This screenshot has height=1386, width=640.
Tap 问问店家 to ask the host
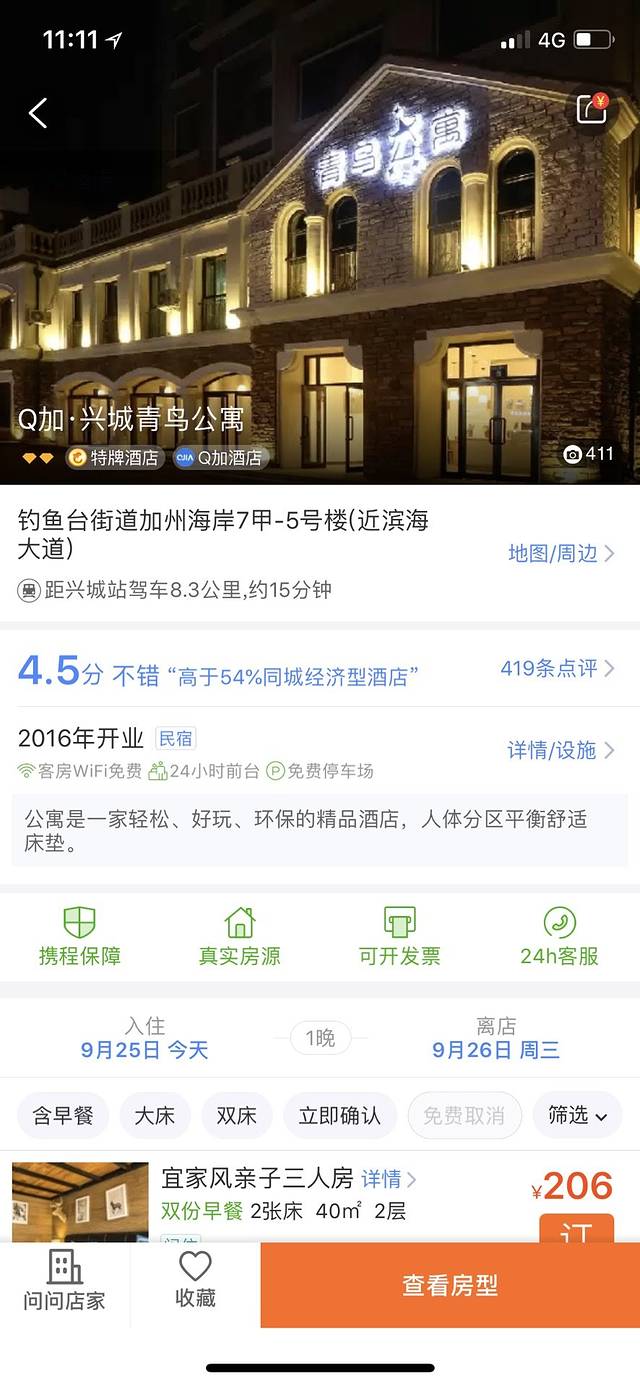pyautogui.click(x=65, y=1285)
